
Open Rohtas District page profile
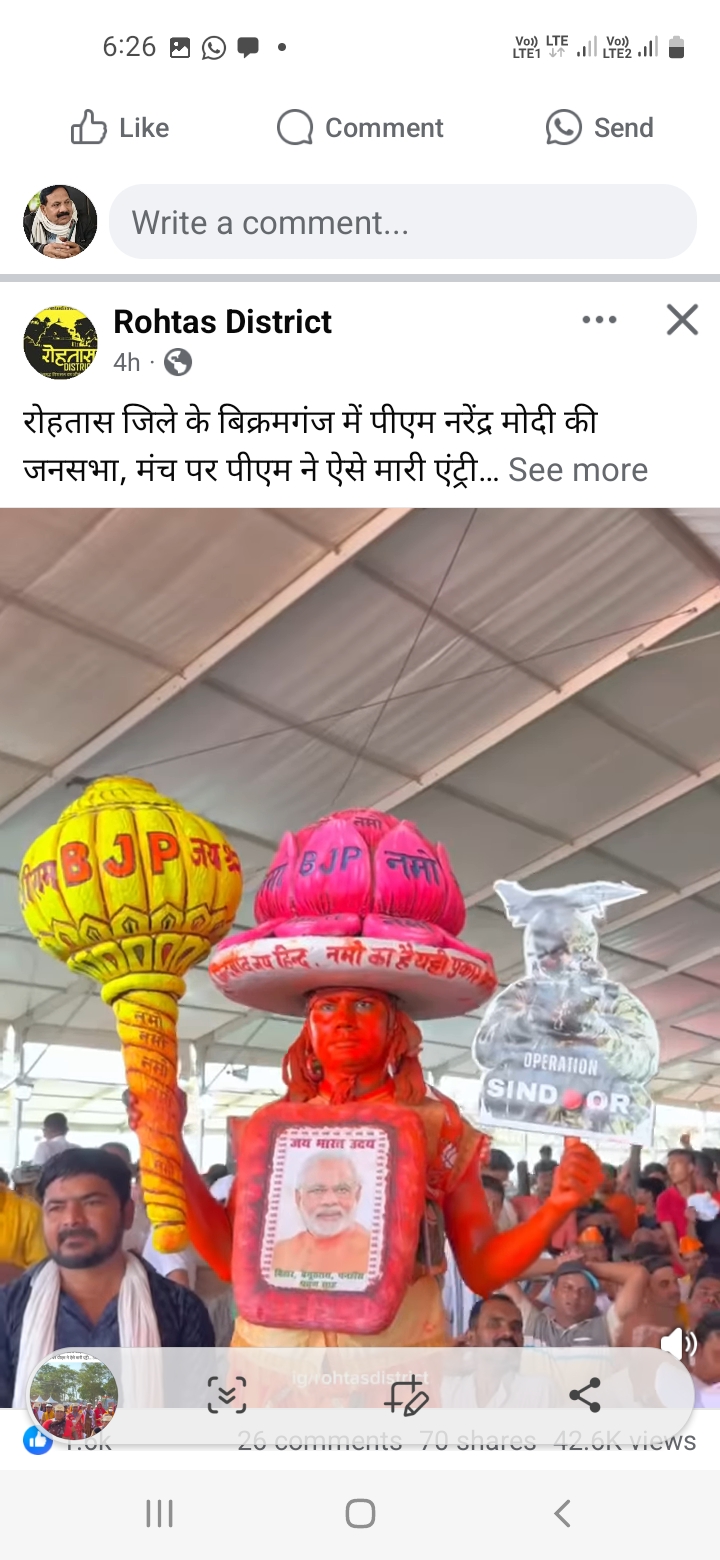(222, 322)
